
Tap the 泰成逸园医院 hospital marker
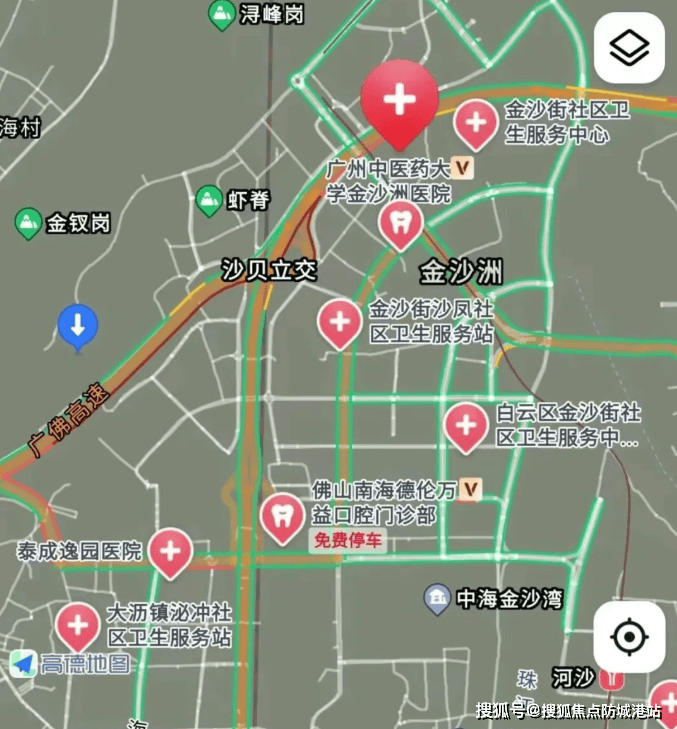[x=171, y=551]
